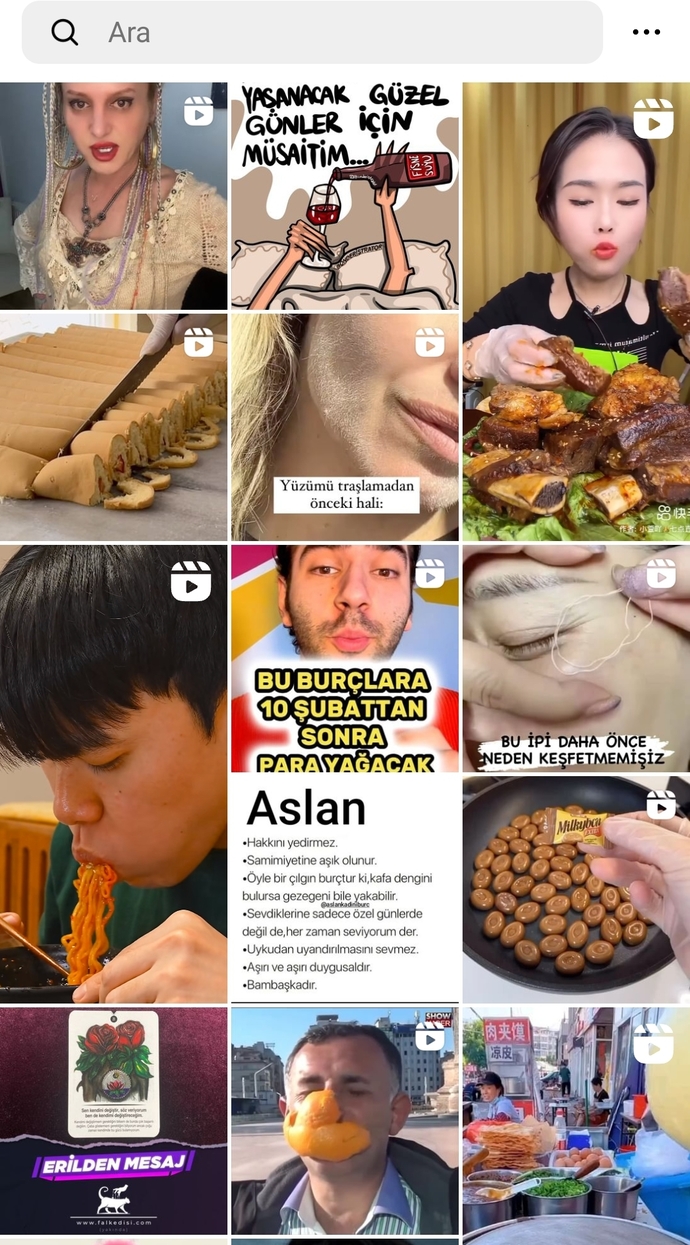Open the street food stall reel

coord(576,1120)
